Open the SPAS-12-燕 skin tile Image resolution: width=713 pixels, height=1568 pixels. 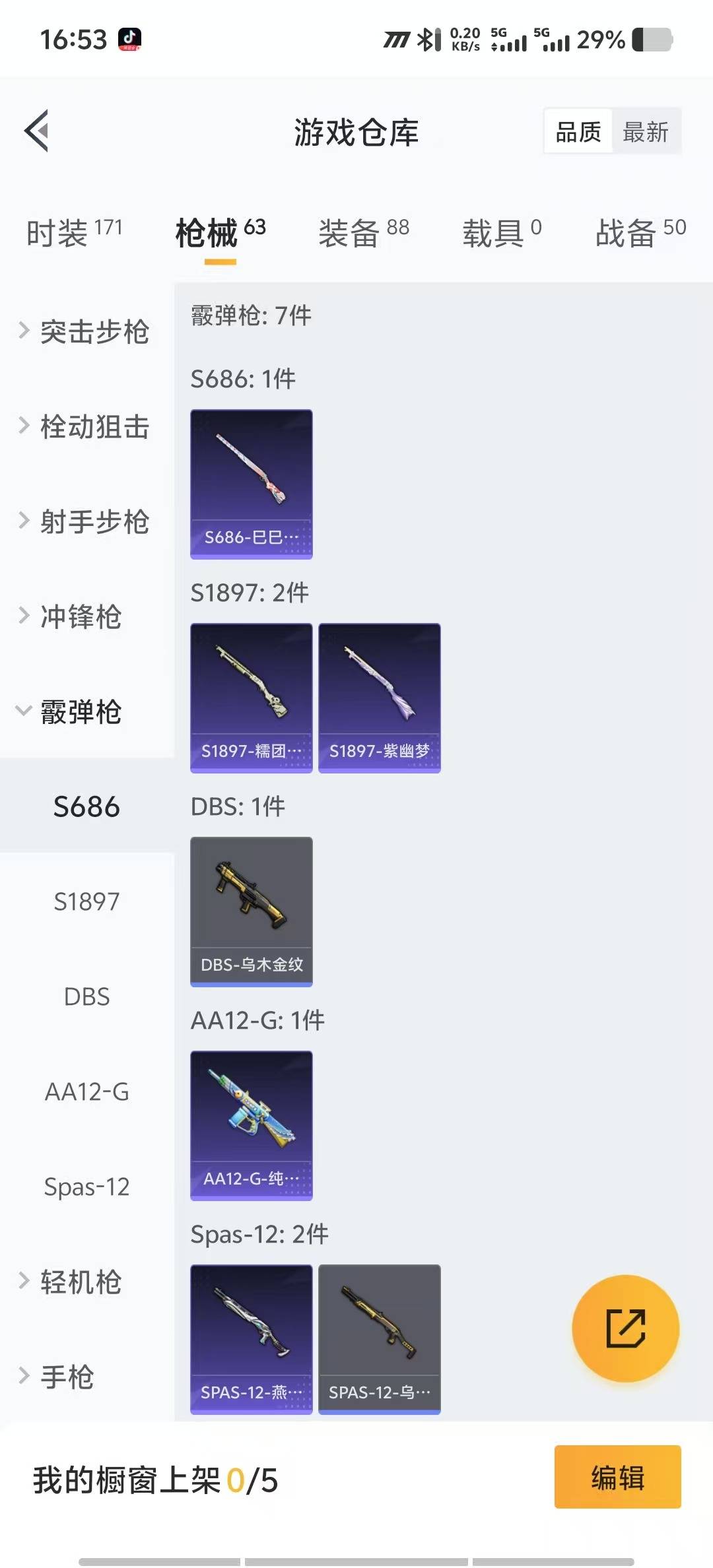pyautogui.click(x=251, y=1339)
